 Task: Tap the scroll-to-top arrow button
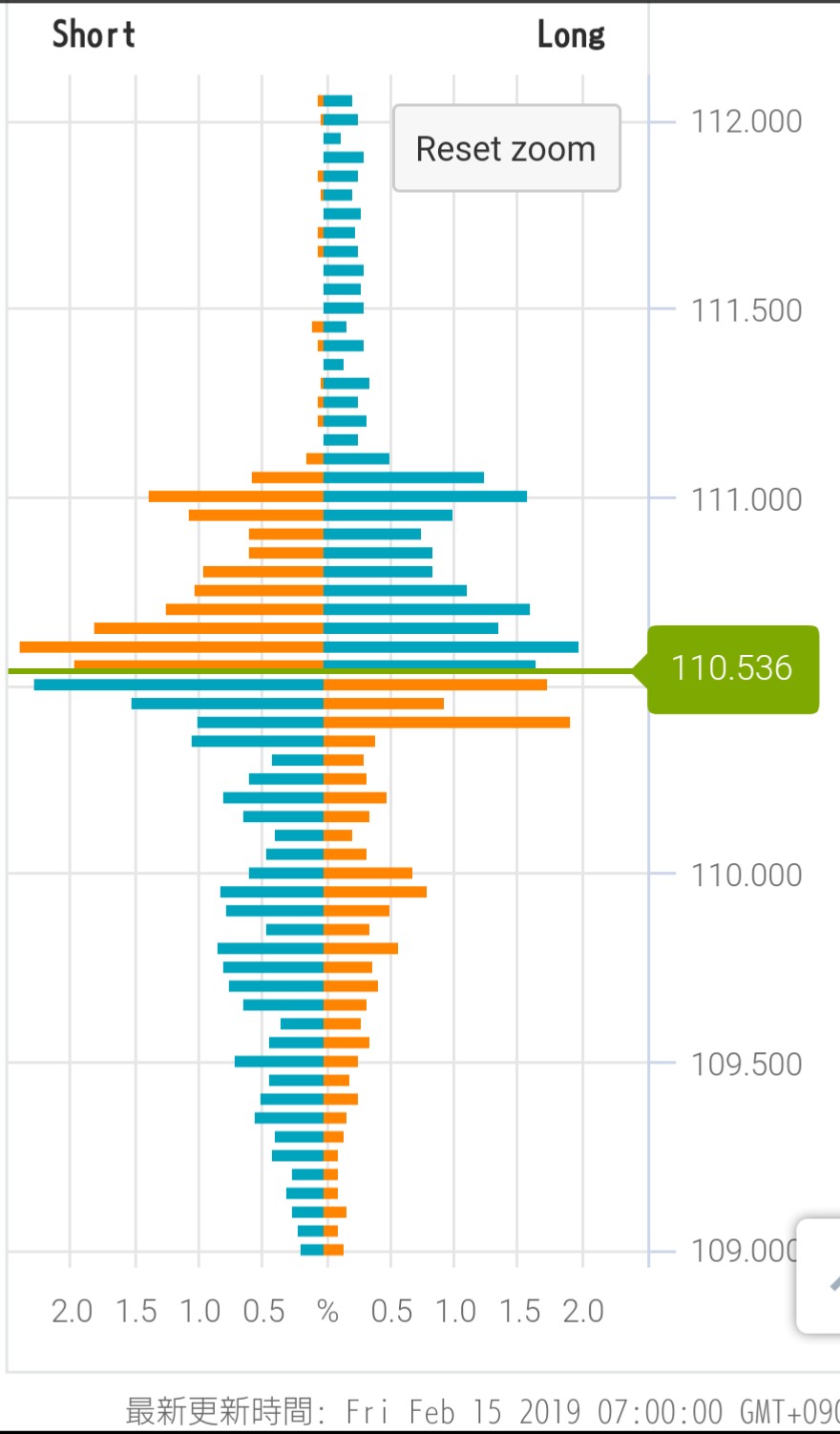point(823,1277)
